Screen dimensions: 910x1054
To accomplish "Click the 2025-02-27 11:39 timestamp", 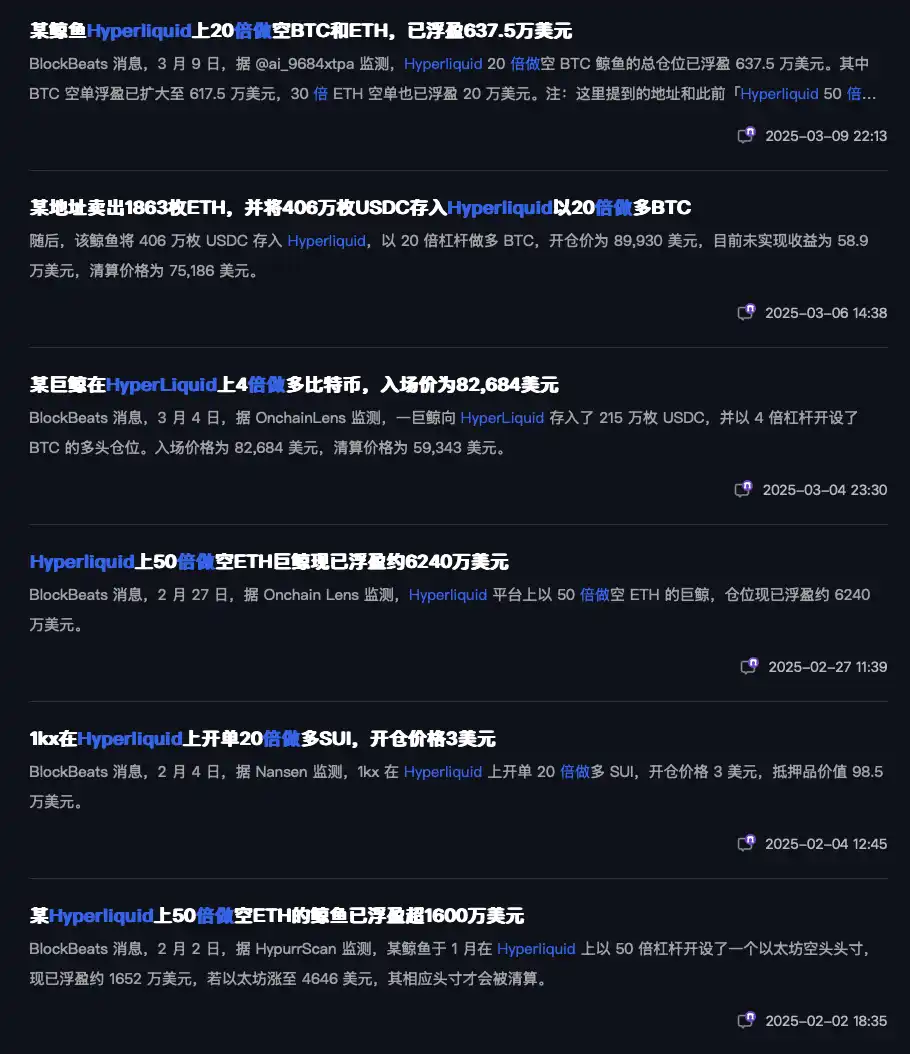I will tap(826, 666).
